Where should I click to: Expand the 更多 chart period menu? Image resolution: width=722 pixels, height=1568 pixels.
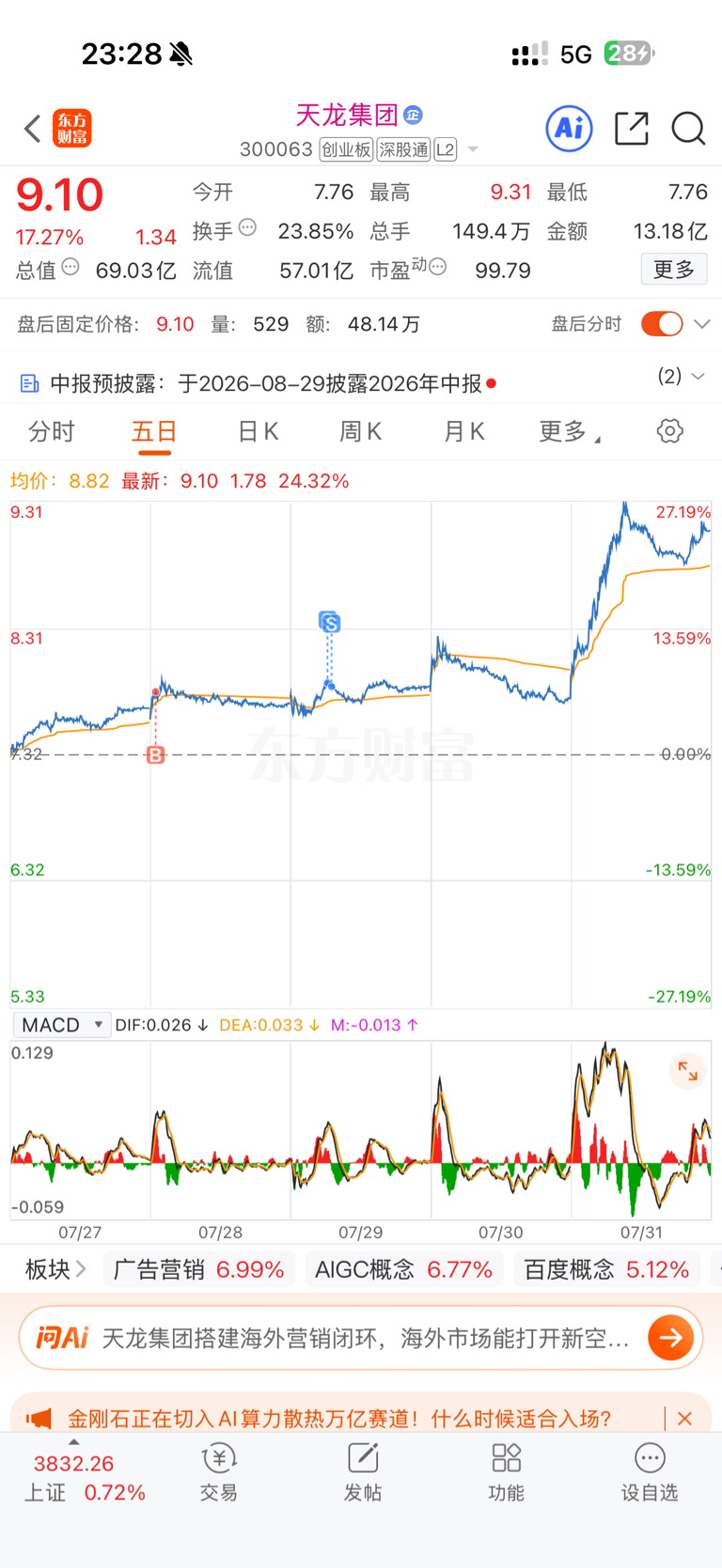coord(570,431)
